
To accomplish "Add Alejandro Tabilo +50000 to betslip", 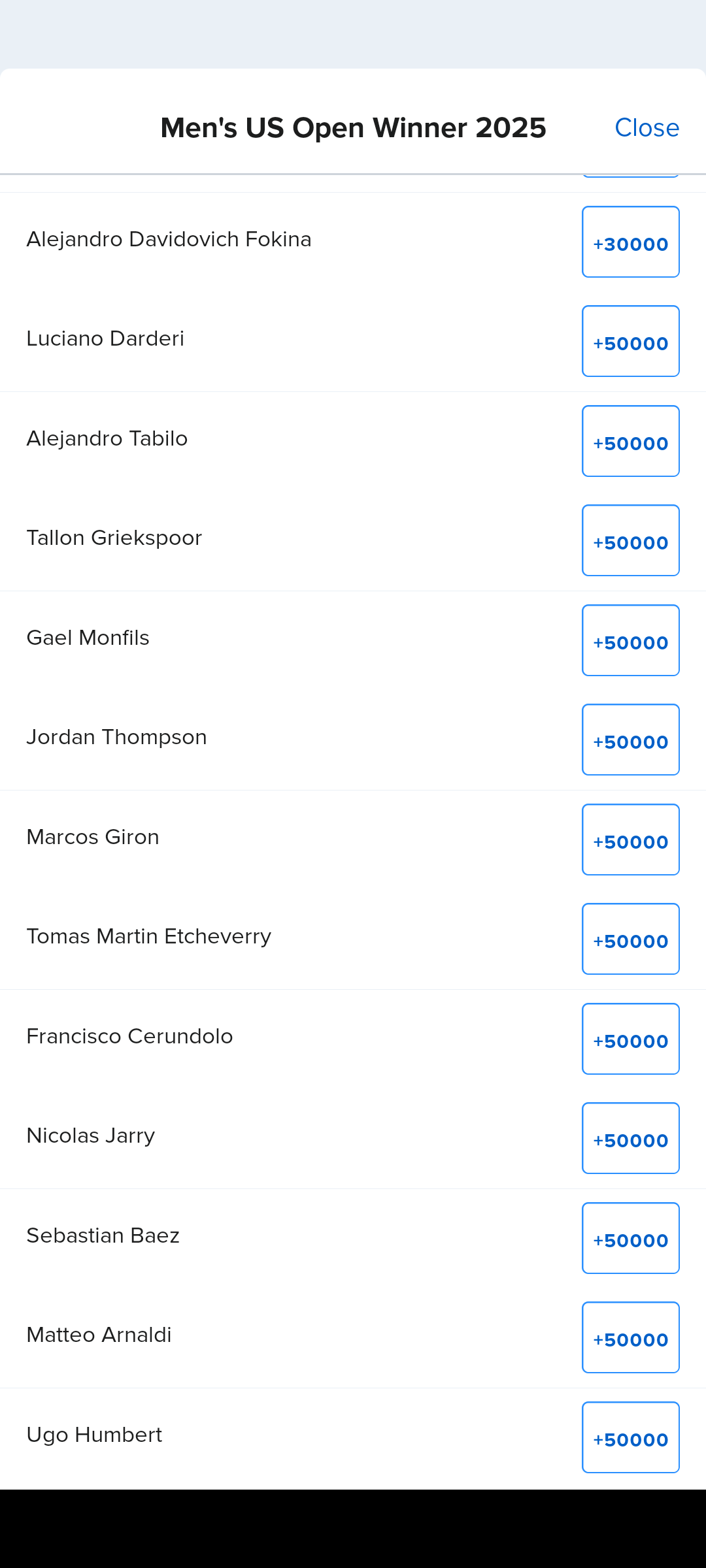I will [630, 442].
